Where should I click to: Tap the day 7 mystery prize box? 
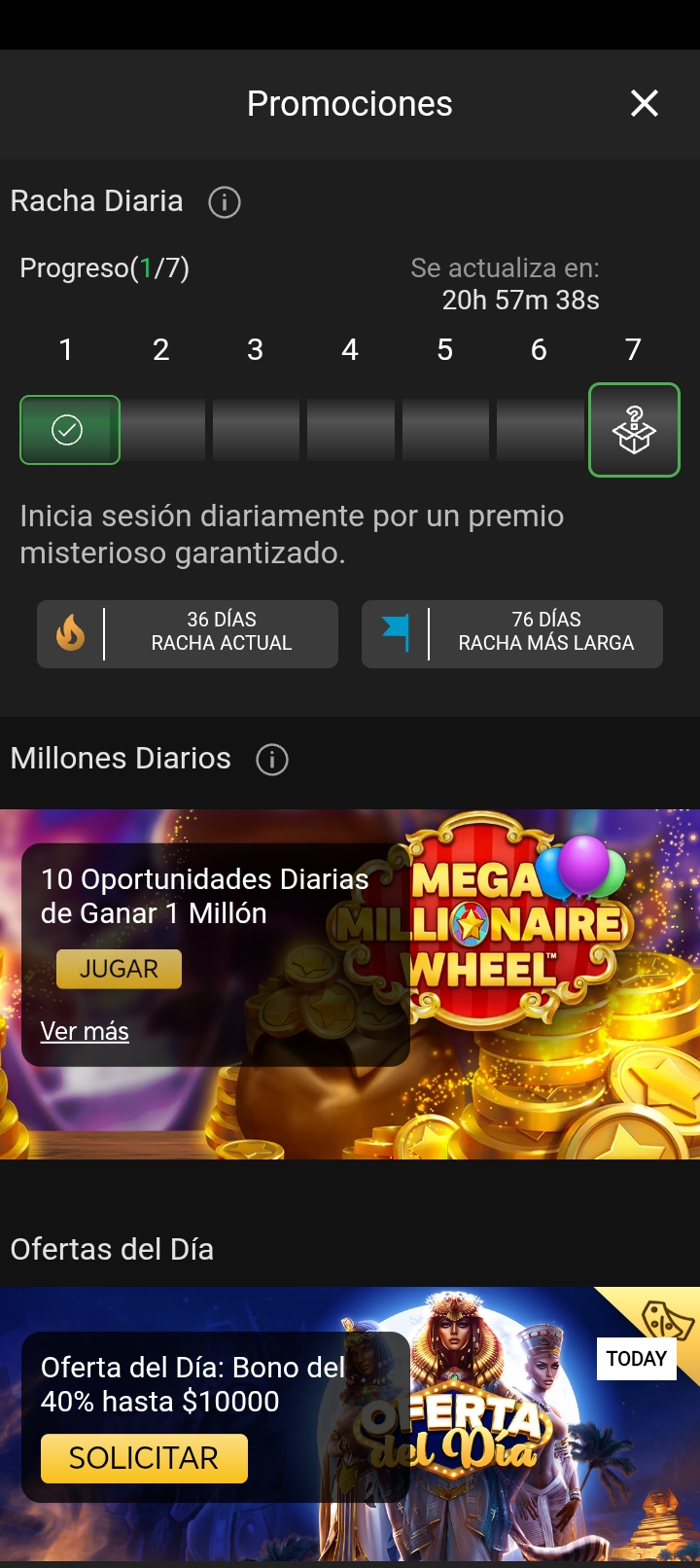634,430
